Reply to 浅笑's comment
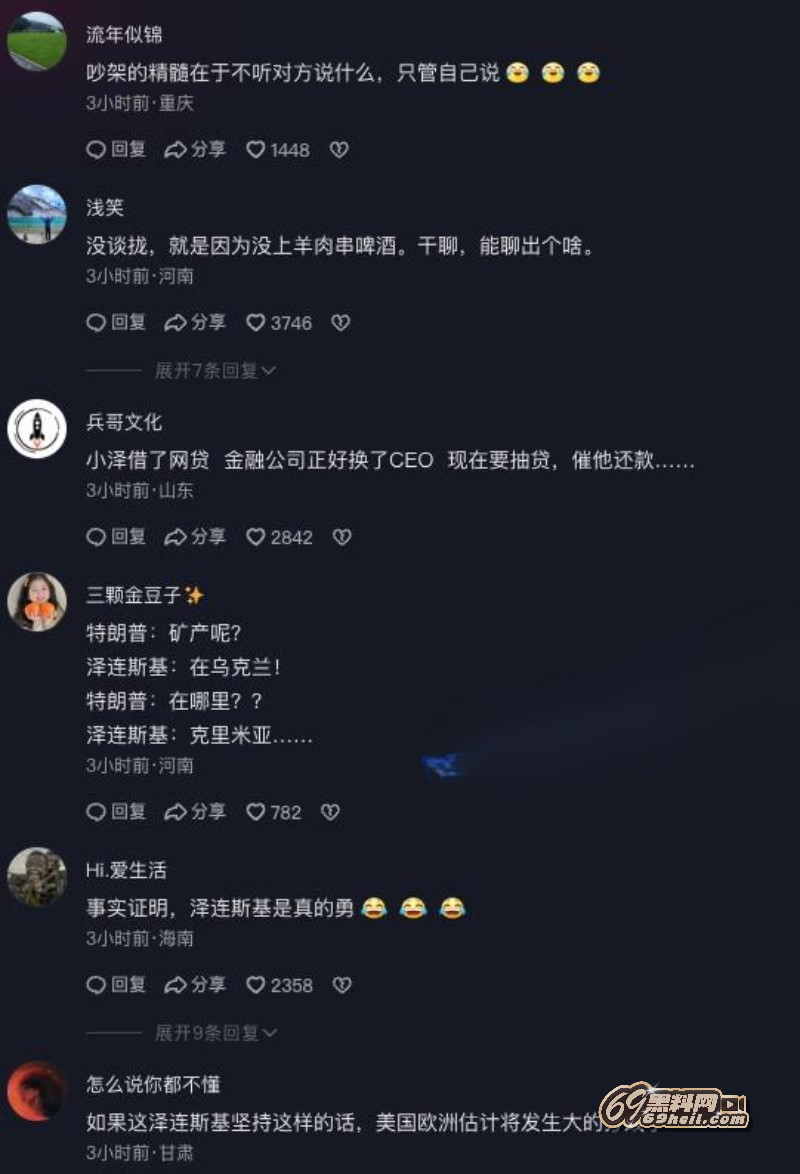Screen dimensions: 800x1174 tap(116, 322)
